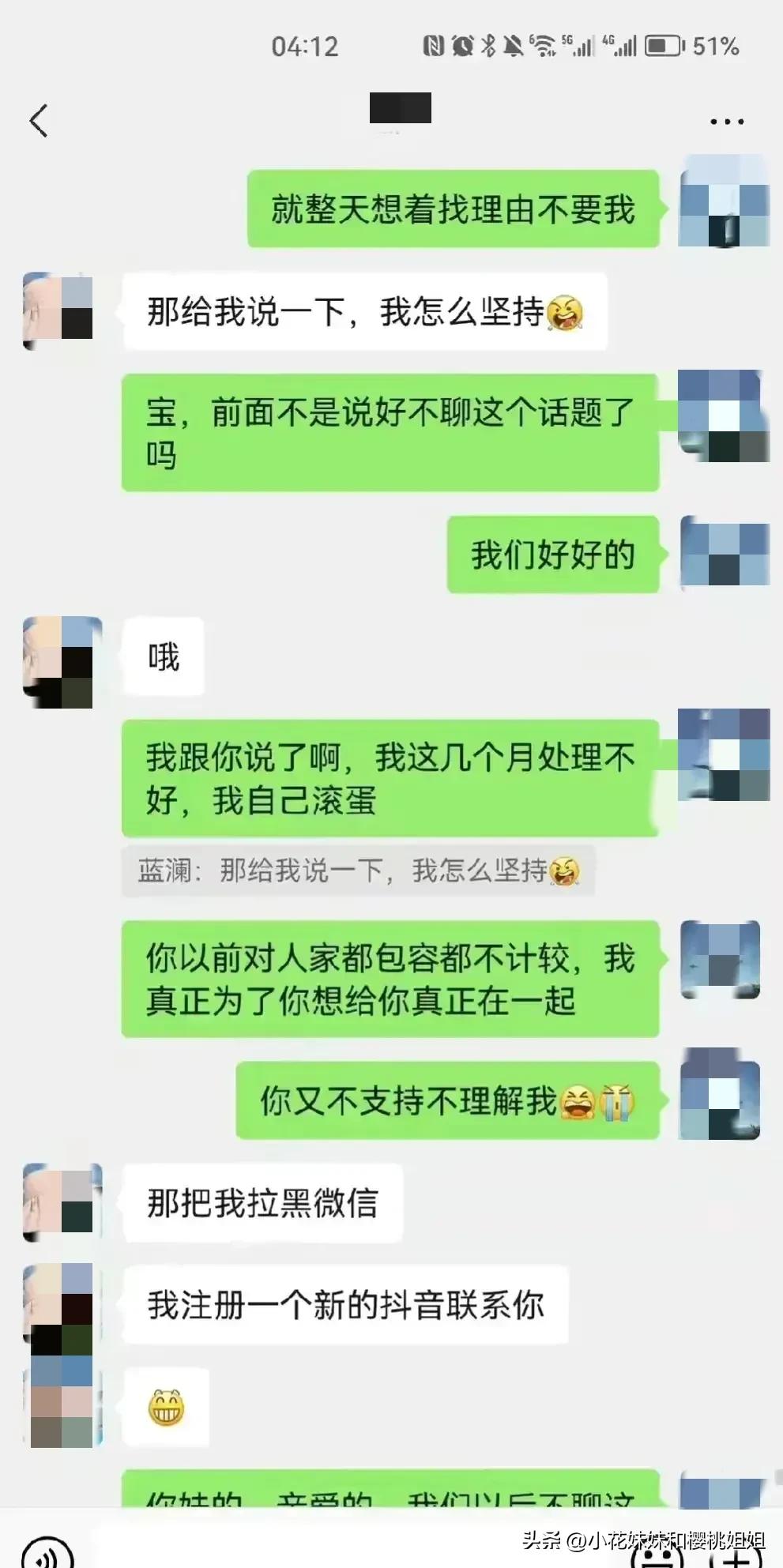Click the NFC icon in the status bar
This screenshot has height=1568, width=783.
point(434,46)
